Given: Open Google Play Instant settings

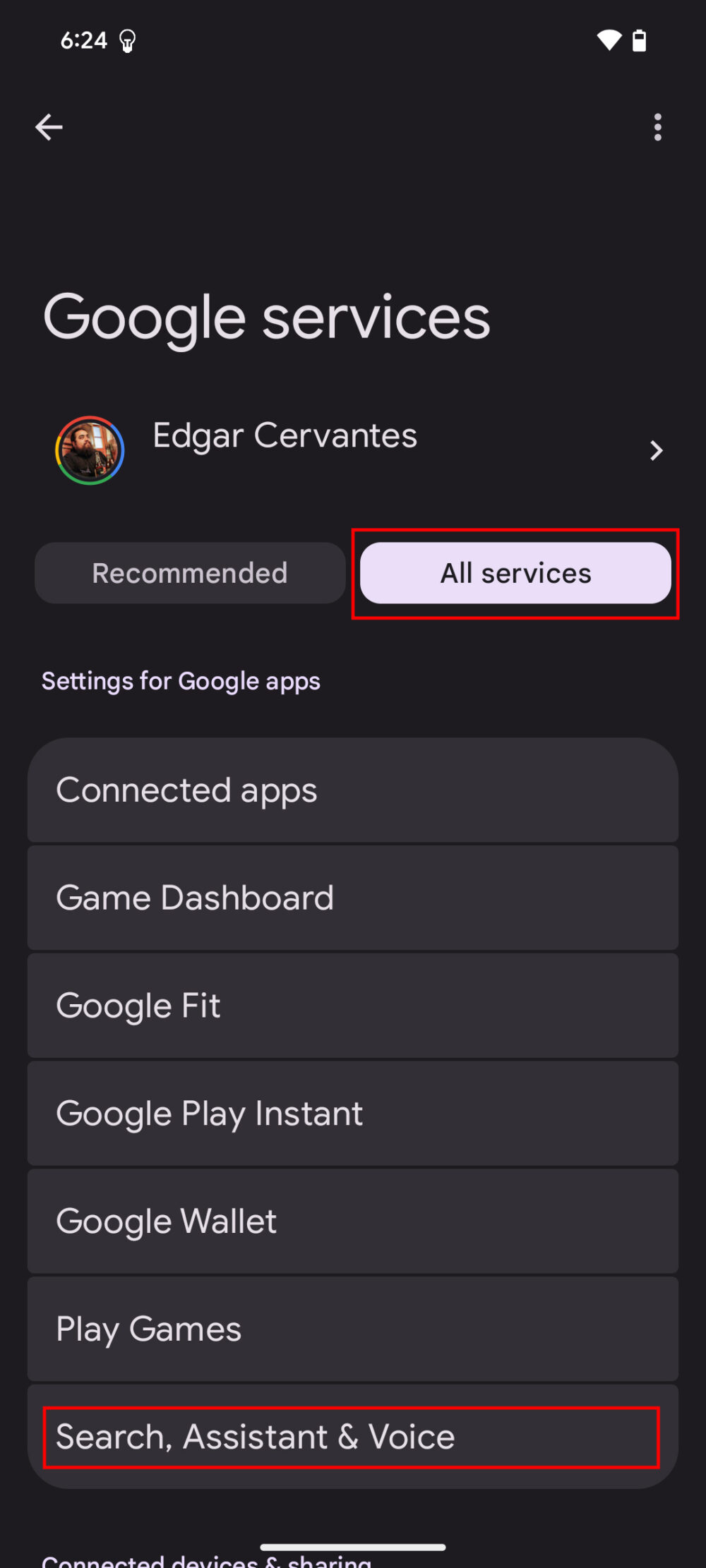Looking at the screenshot, I should [x=353, y=1114].
